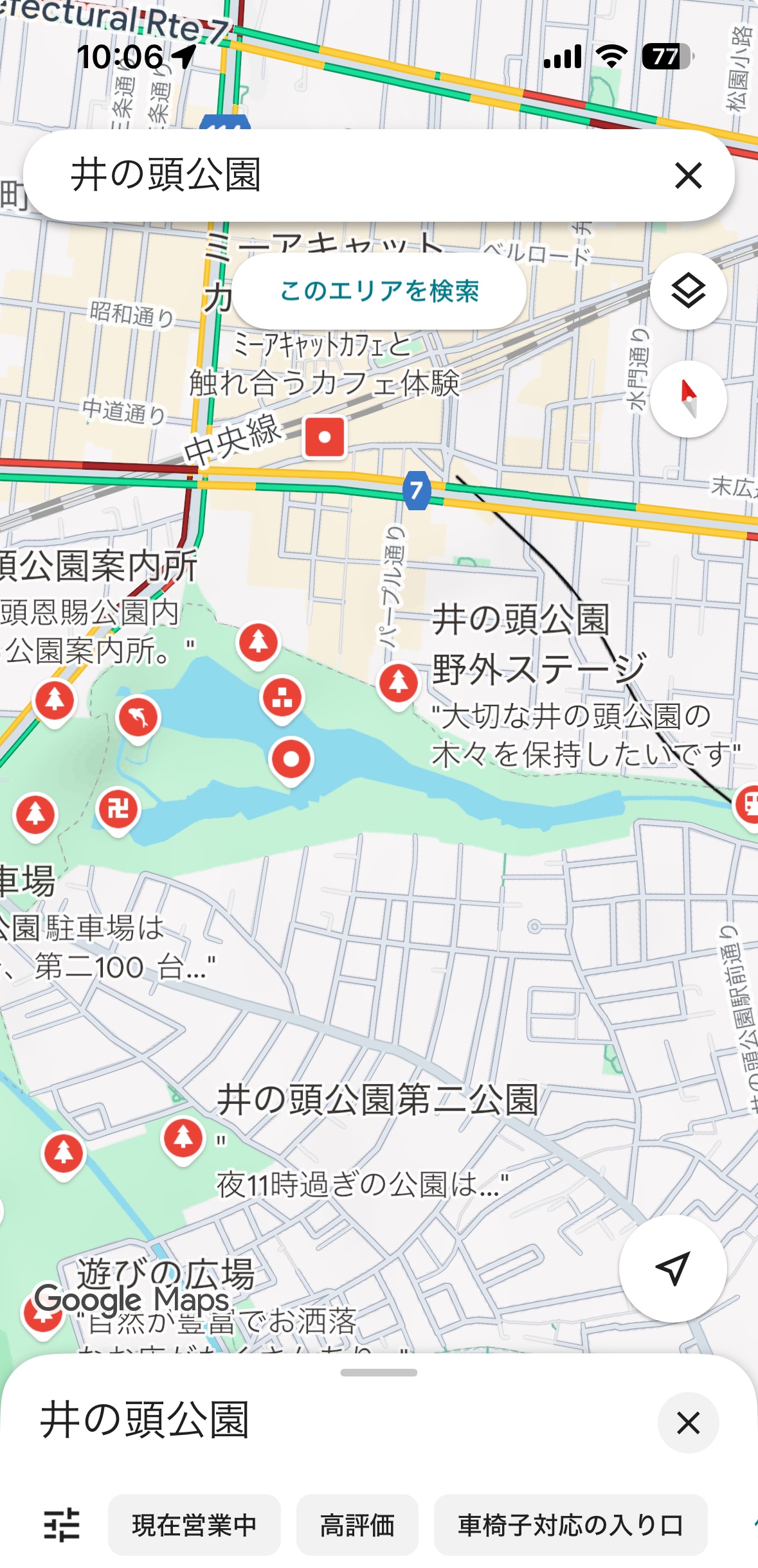Select the 車椅子対応の入り口 filter chip
Image resolution: width=758 pixels, height=1568 pixels.
(x=571, y=1524)
